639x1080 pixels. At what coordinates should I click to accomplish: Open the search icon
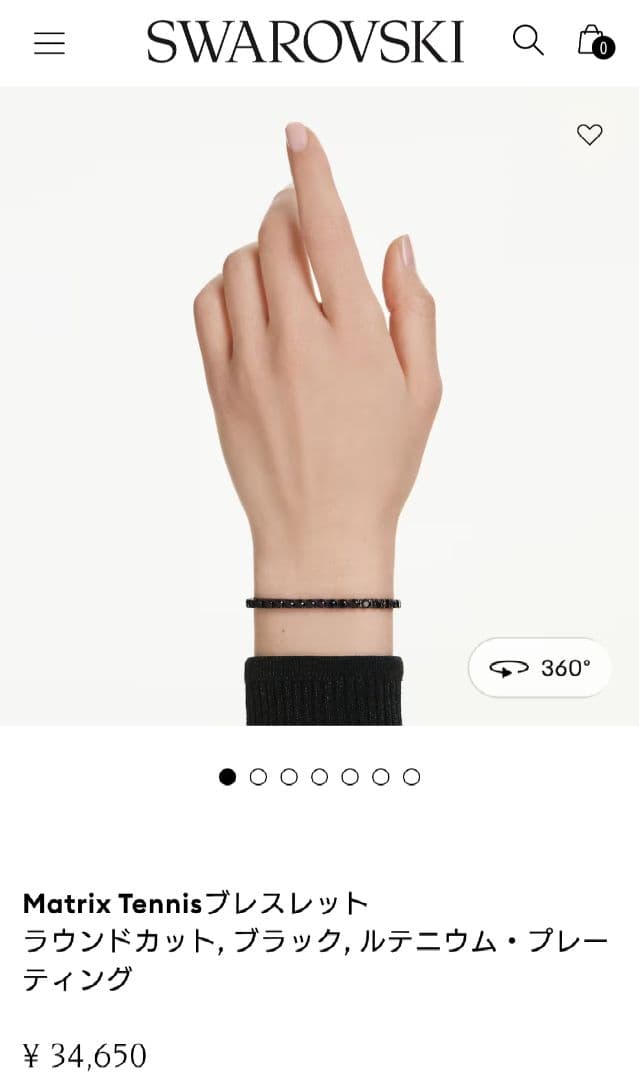click(x=528, y=40)
